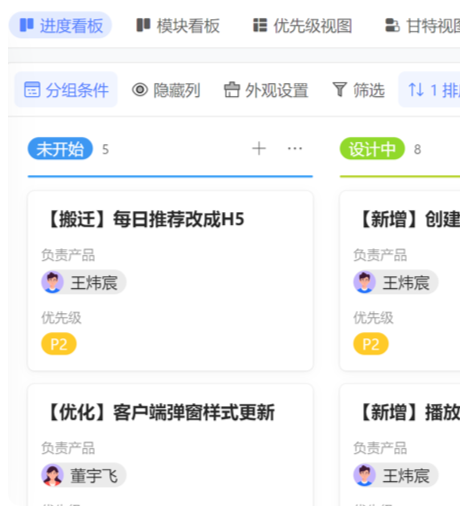Open 分组条件 grouping options
Screen dimensions: 468x514
click(66, 90)
